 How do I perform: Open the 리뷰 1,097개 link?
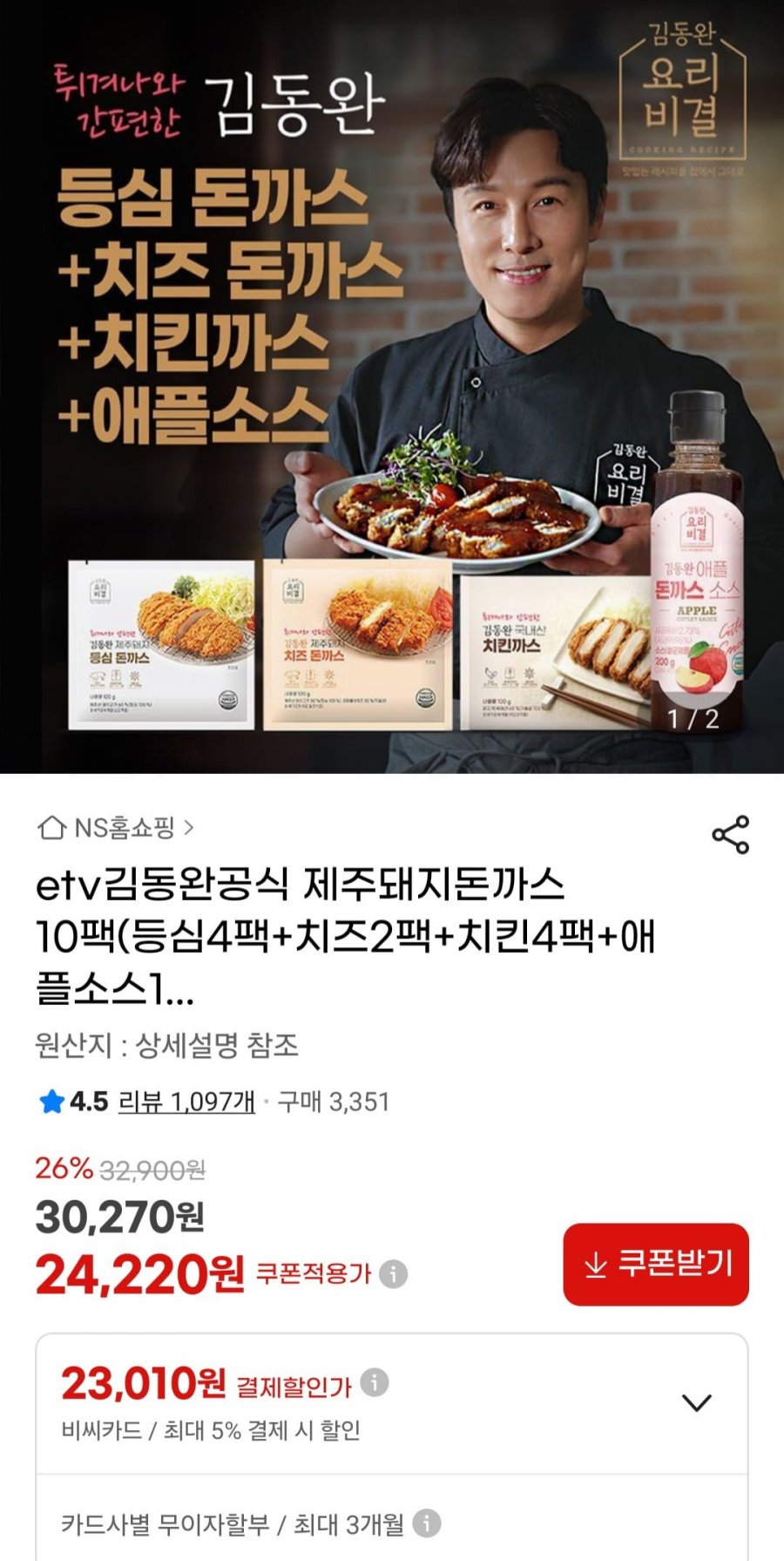point(186,1102)
